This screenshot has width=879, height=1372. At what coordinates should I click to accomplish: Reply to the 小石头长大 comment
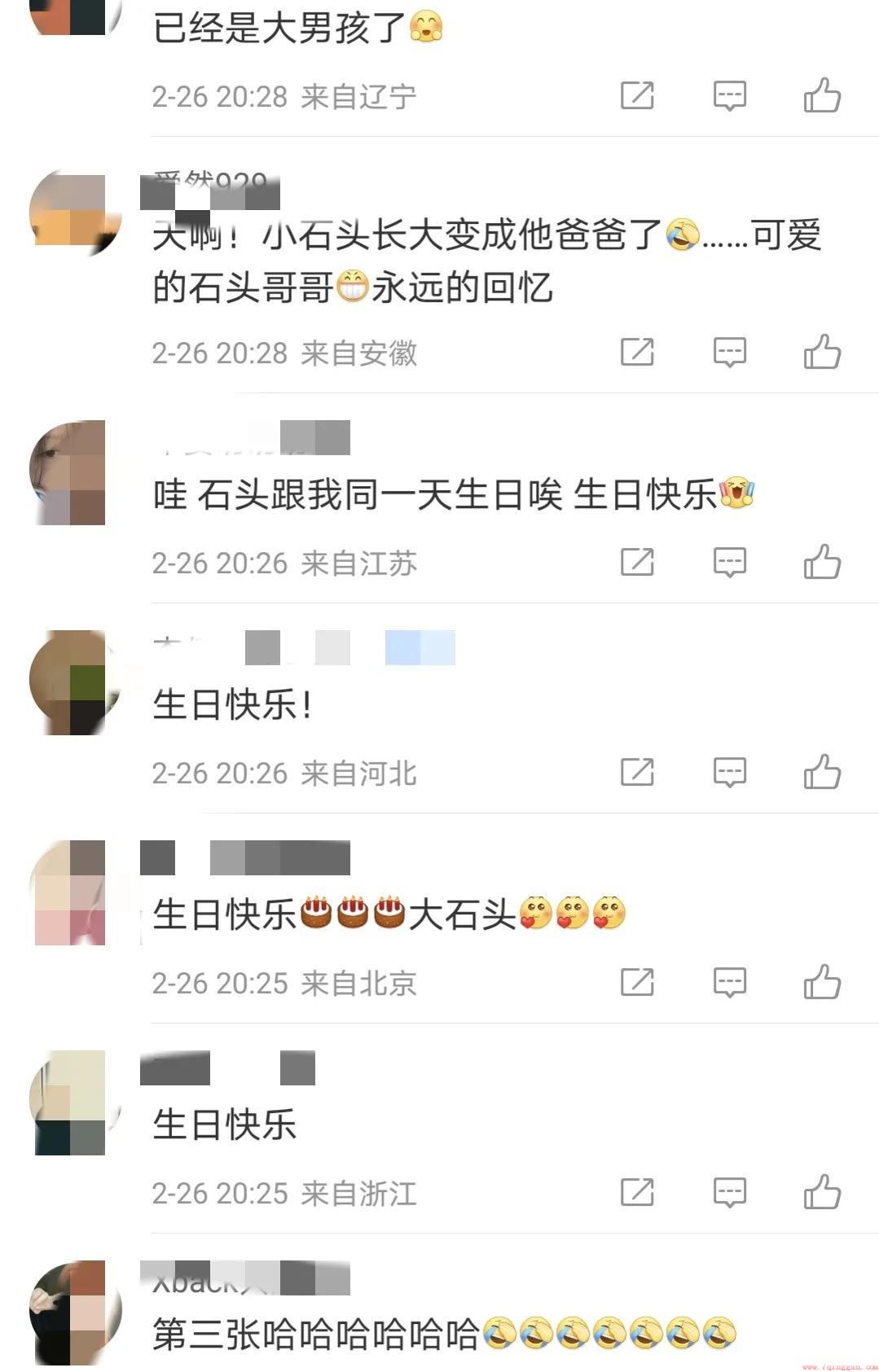pos(729,353)
